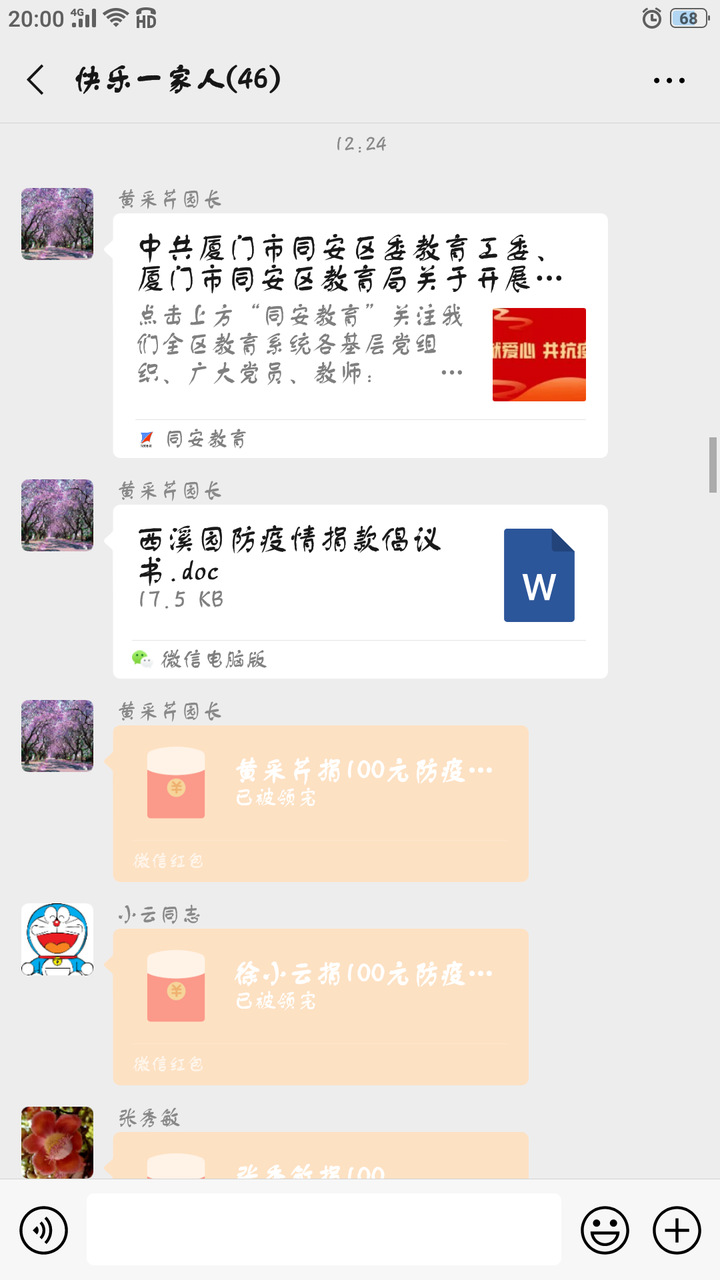
Task: Open the emoji sticker panel
Action: coord(605,1229)
